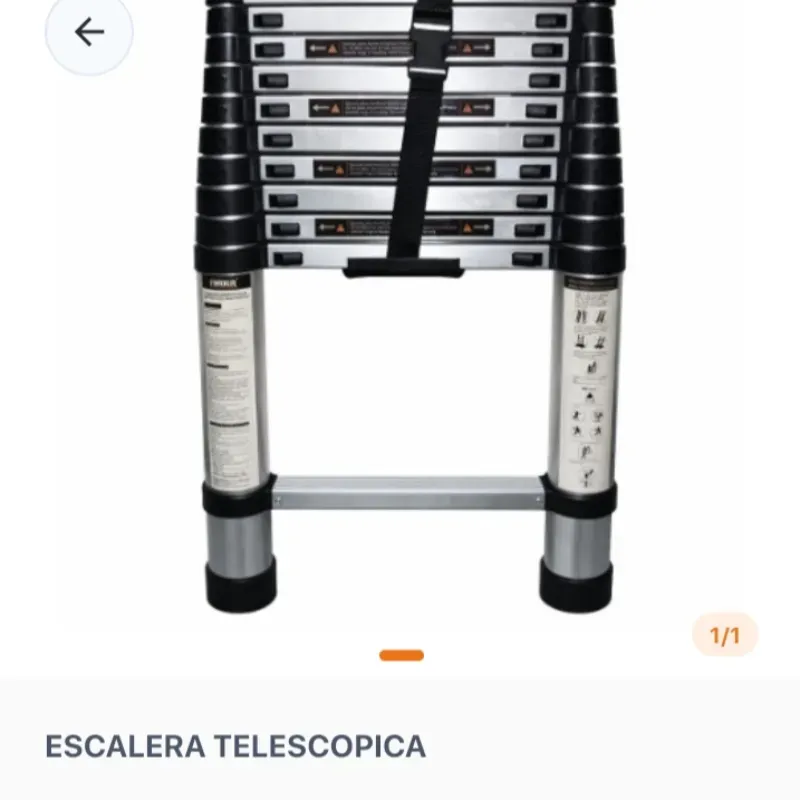Go back using the arrow button

click(x=89, y=32)
